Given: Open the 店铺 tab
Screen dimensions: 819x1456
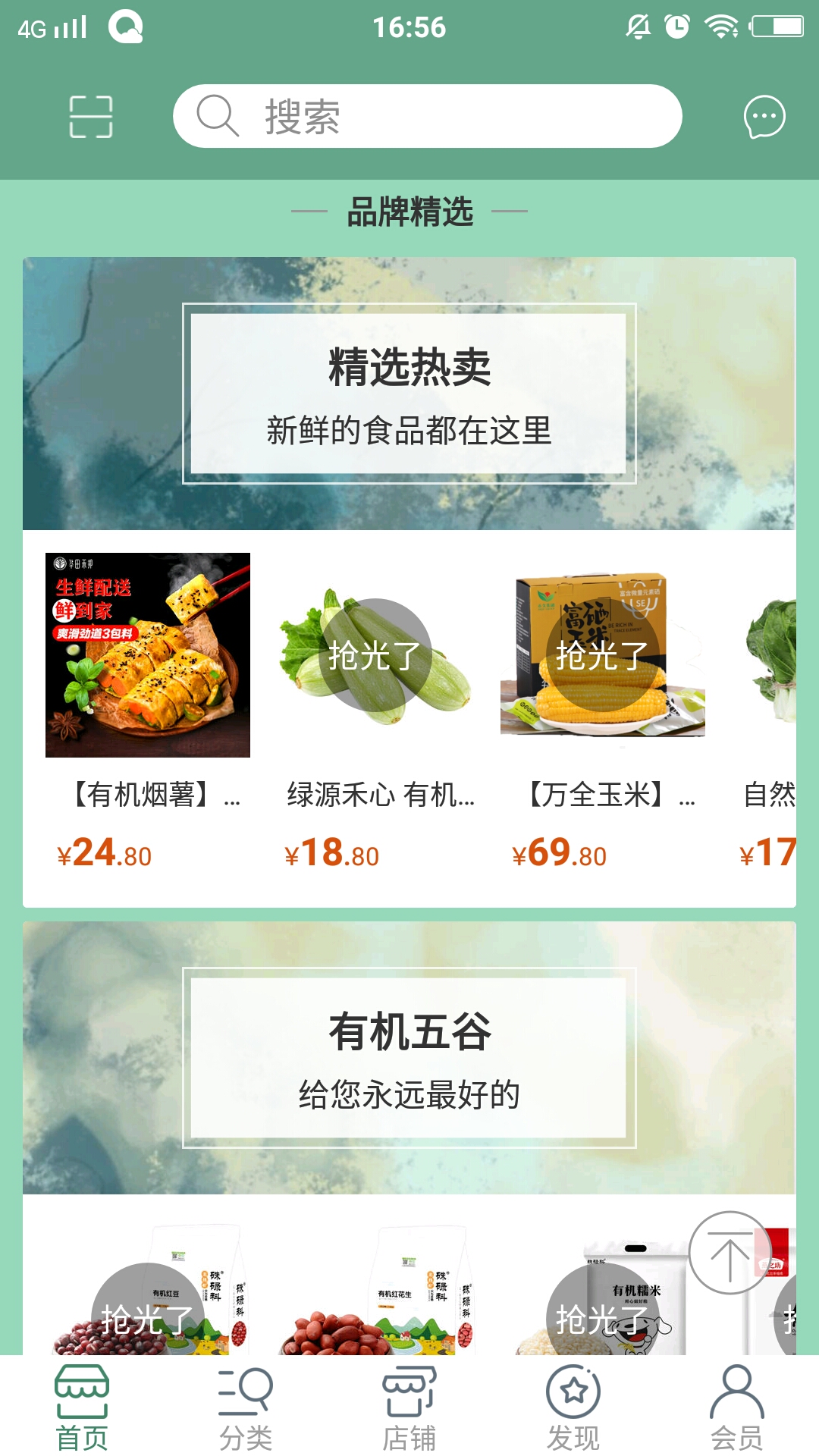Looking at the screenshot, I should 409,1407.
